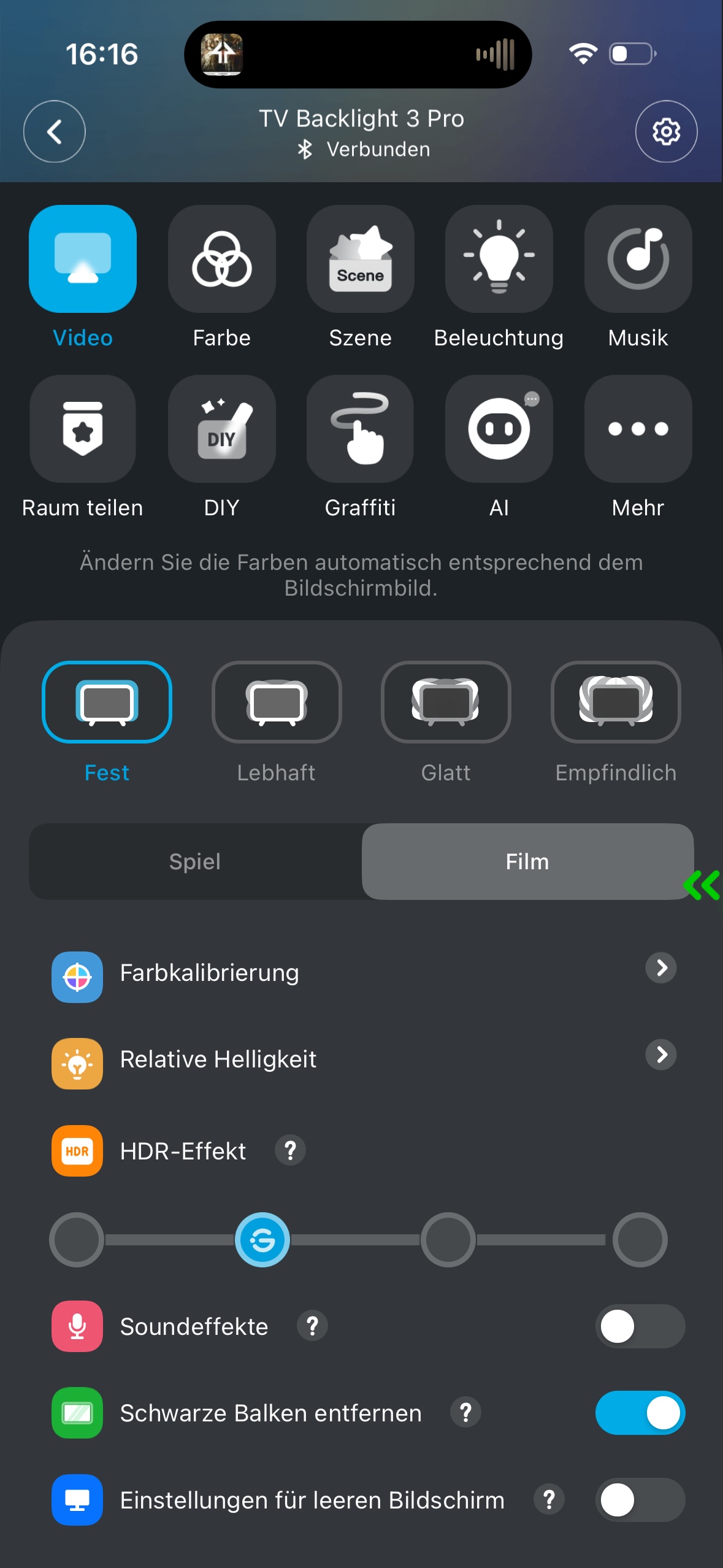Open the AI mode
This screenshot has height=1568, width=723.
point(499,429)
